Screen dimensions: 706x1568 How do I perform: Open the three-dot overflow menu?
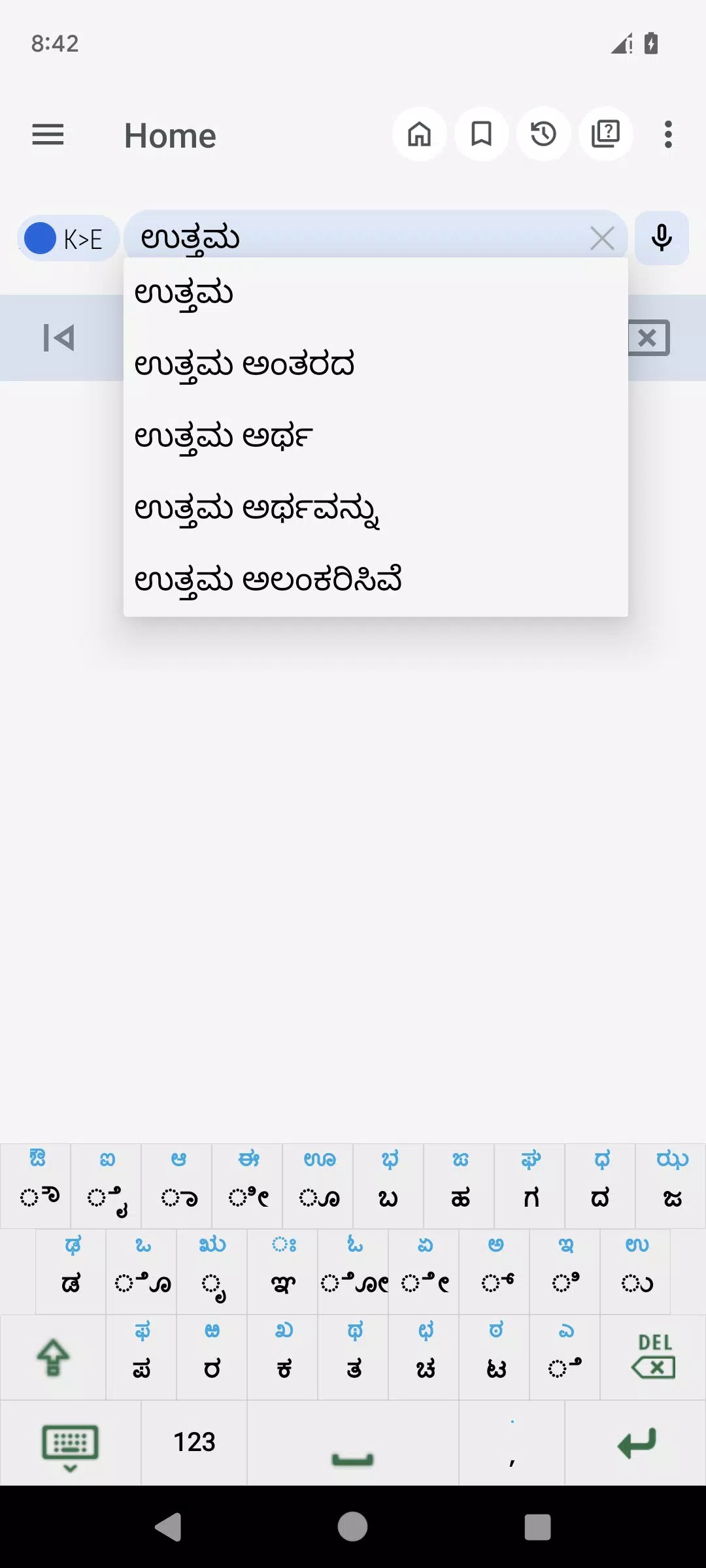coord(667,135)
